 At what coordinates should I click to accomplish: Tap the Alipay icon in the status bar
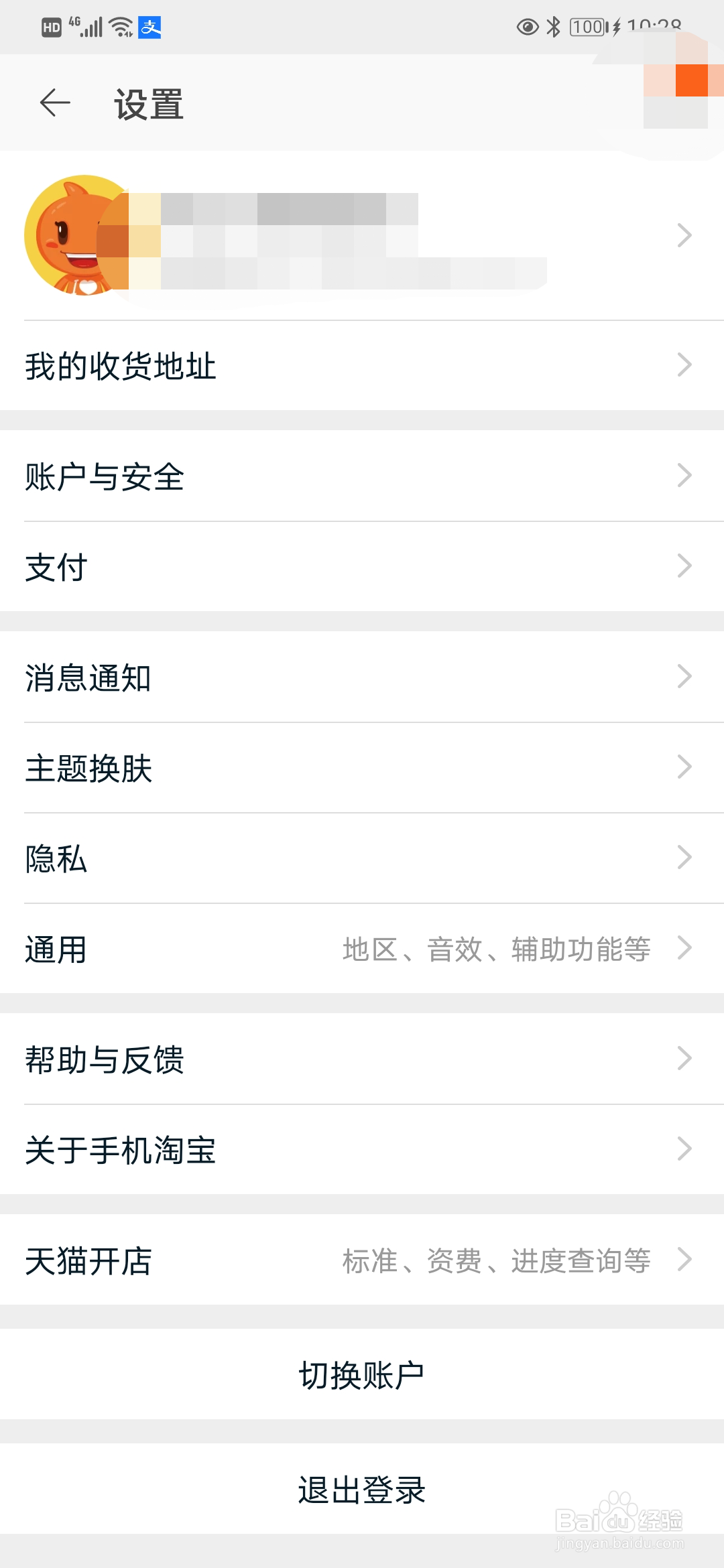point(149,27)
